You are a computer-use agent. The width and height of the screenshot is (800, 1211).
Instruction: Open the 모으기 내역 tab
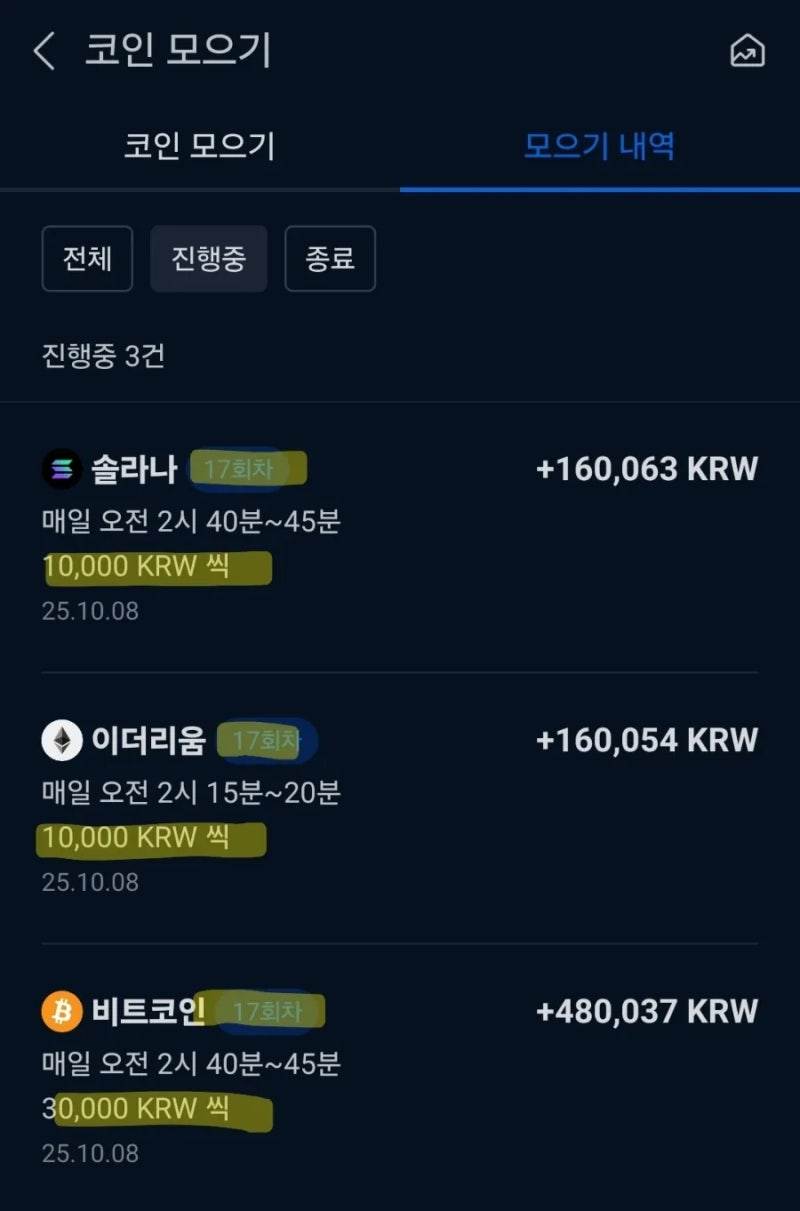click(599, 146)
